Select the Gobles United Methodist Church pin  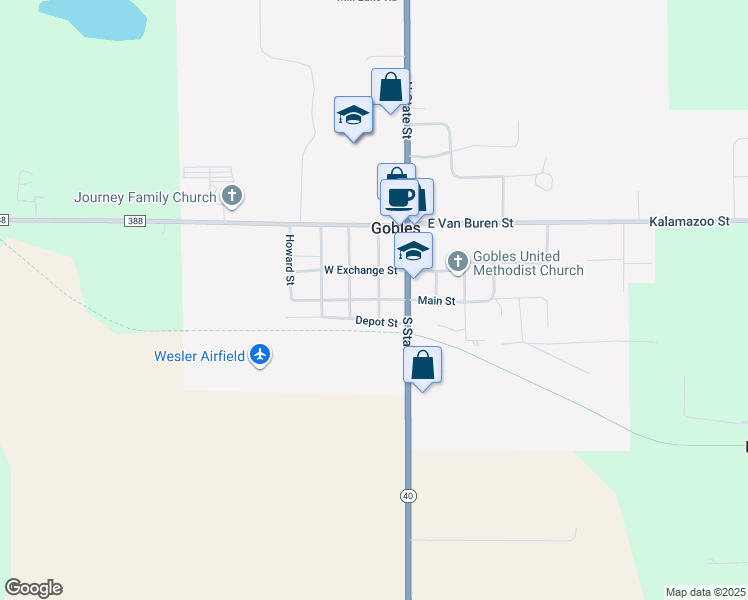pos(457,263)
